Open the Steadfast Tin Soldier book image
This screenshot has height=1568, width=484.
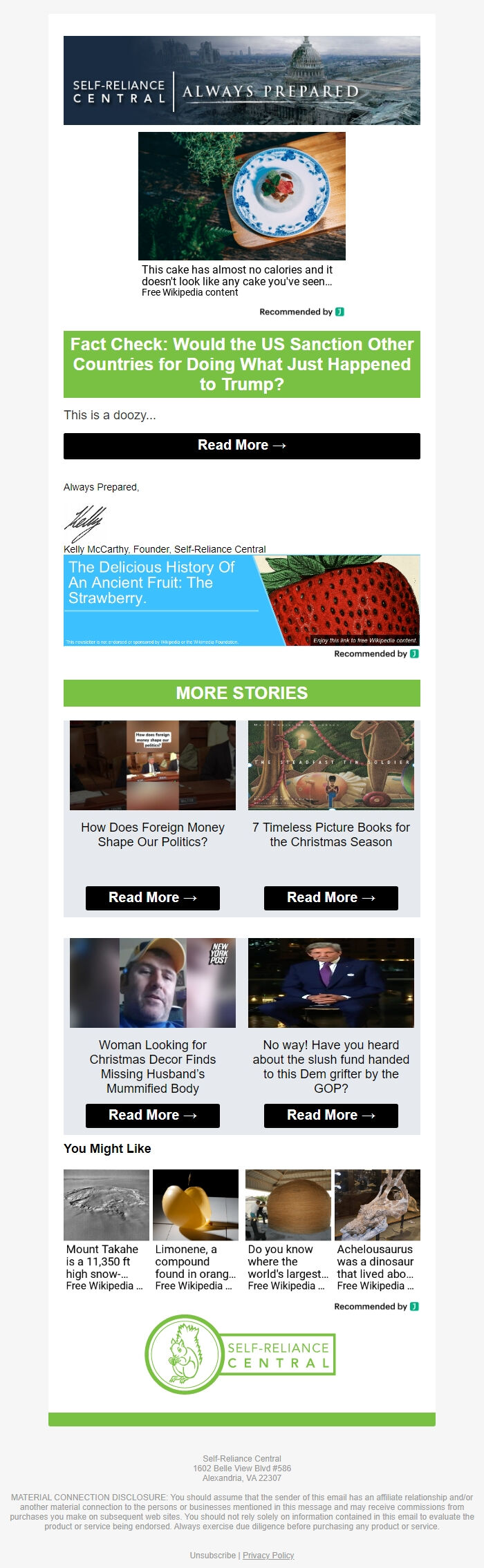331,765
